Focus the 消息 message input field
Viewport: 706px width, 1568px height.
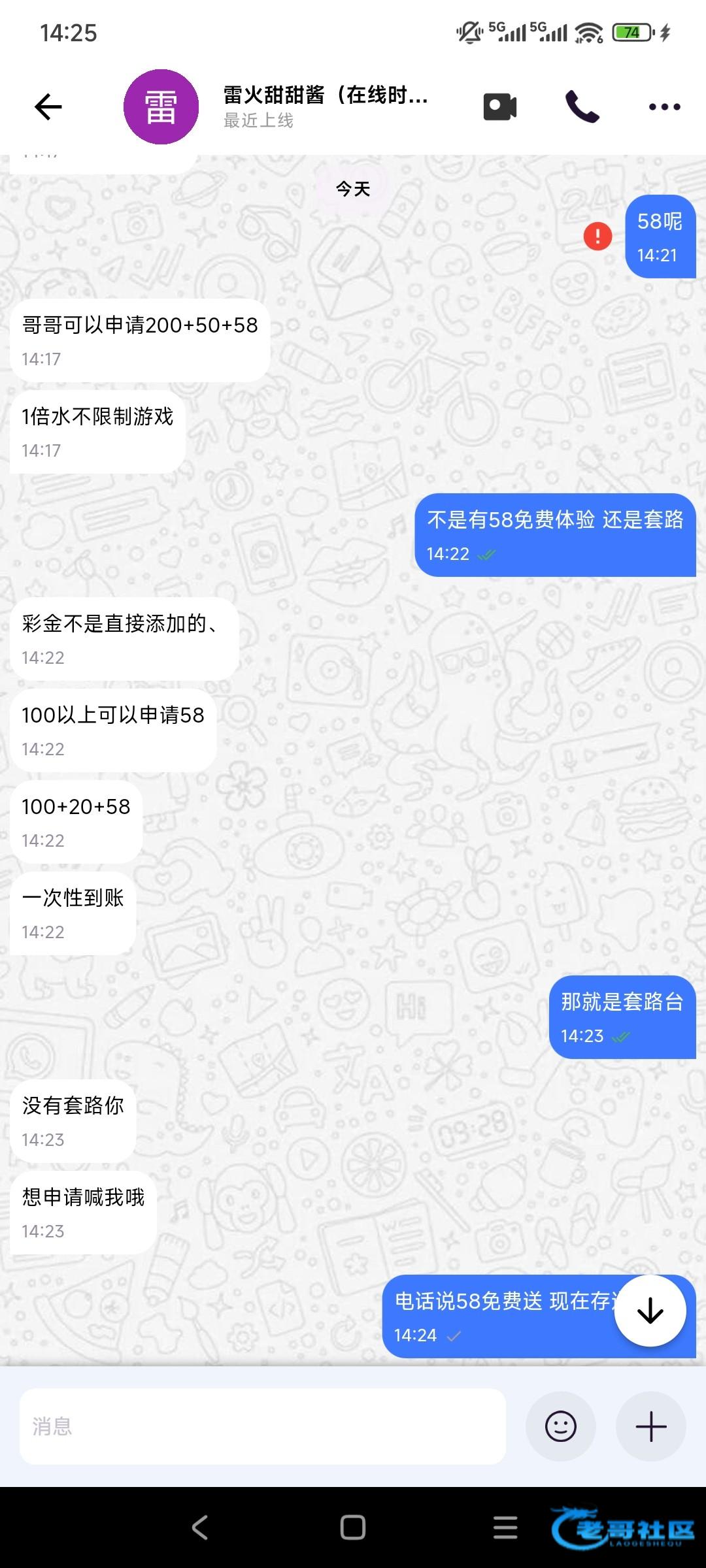[261, 1426]
